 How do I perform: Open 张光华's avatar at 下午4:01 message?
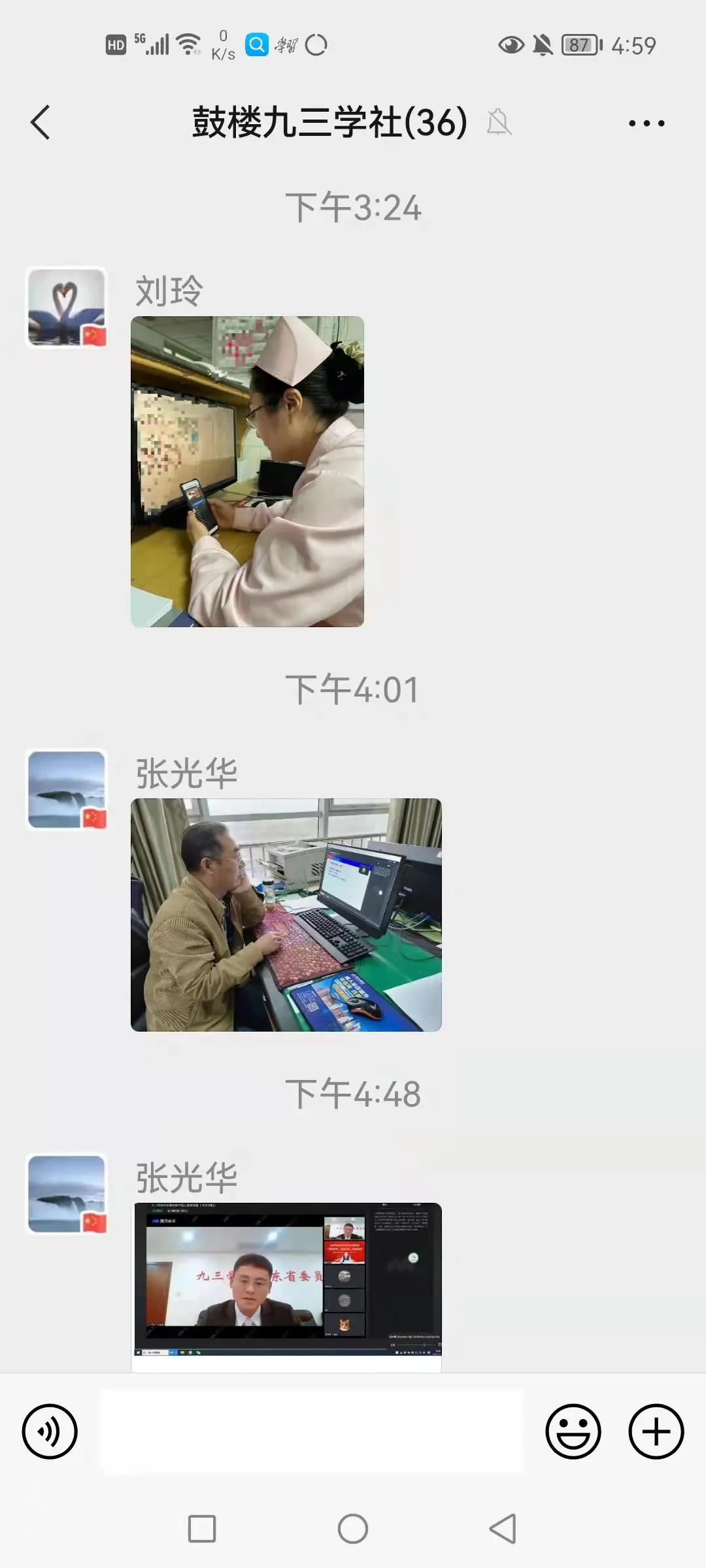coord(66,789)
